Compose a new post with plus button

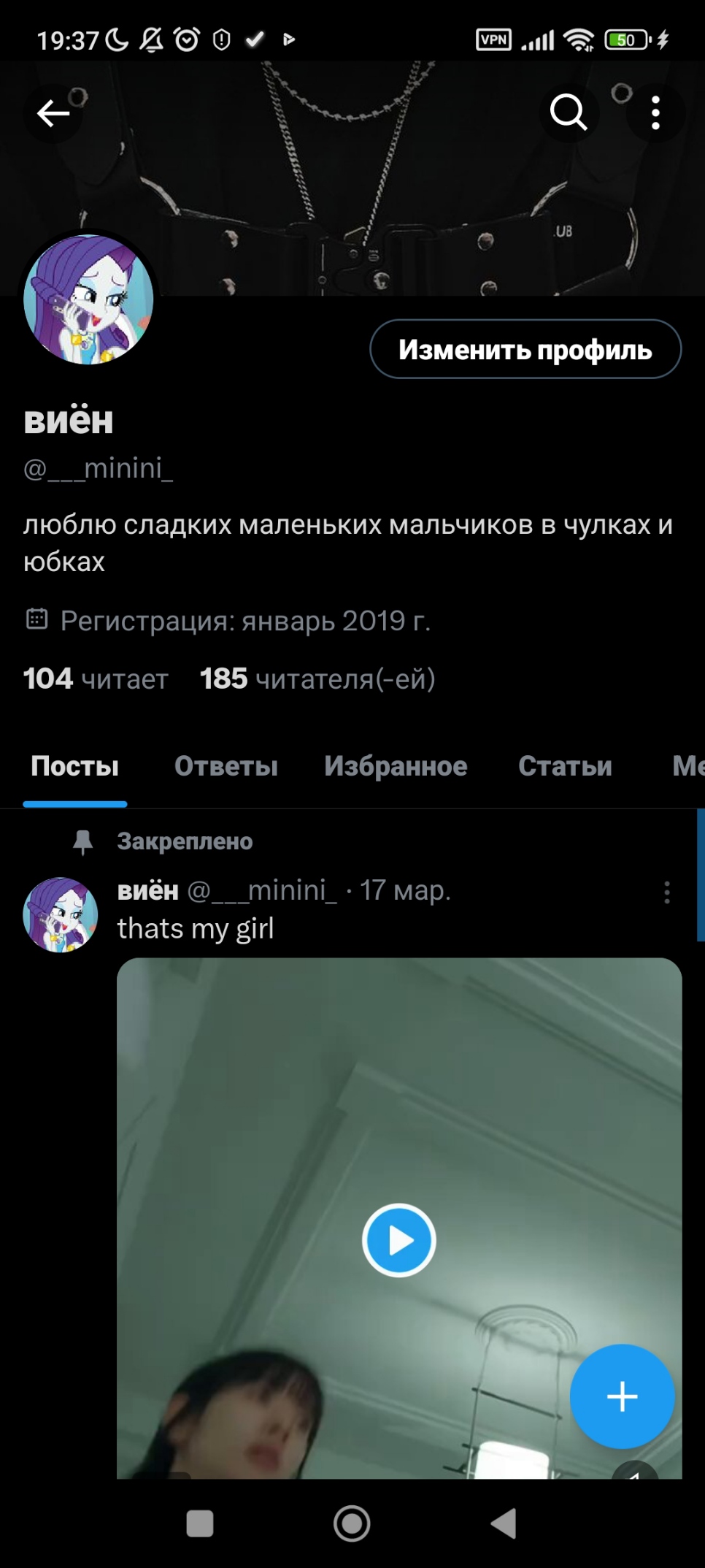click(622, 1396)
